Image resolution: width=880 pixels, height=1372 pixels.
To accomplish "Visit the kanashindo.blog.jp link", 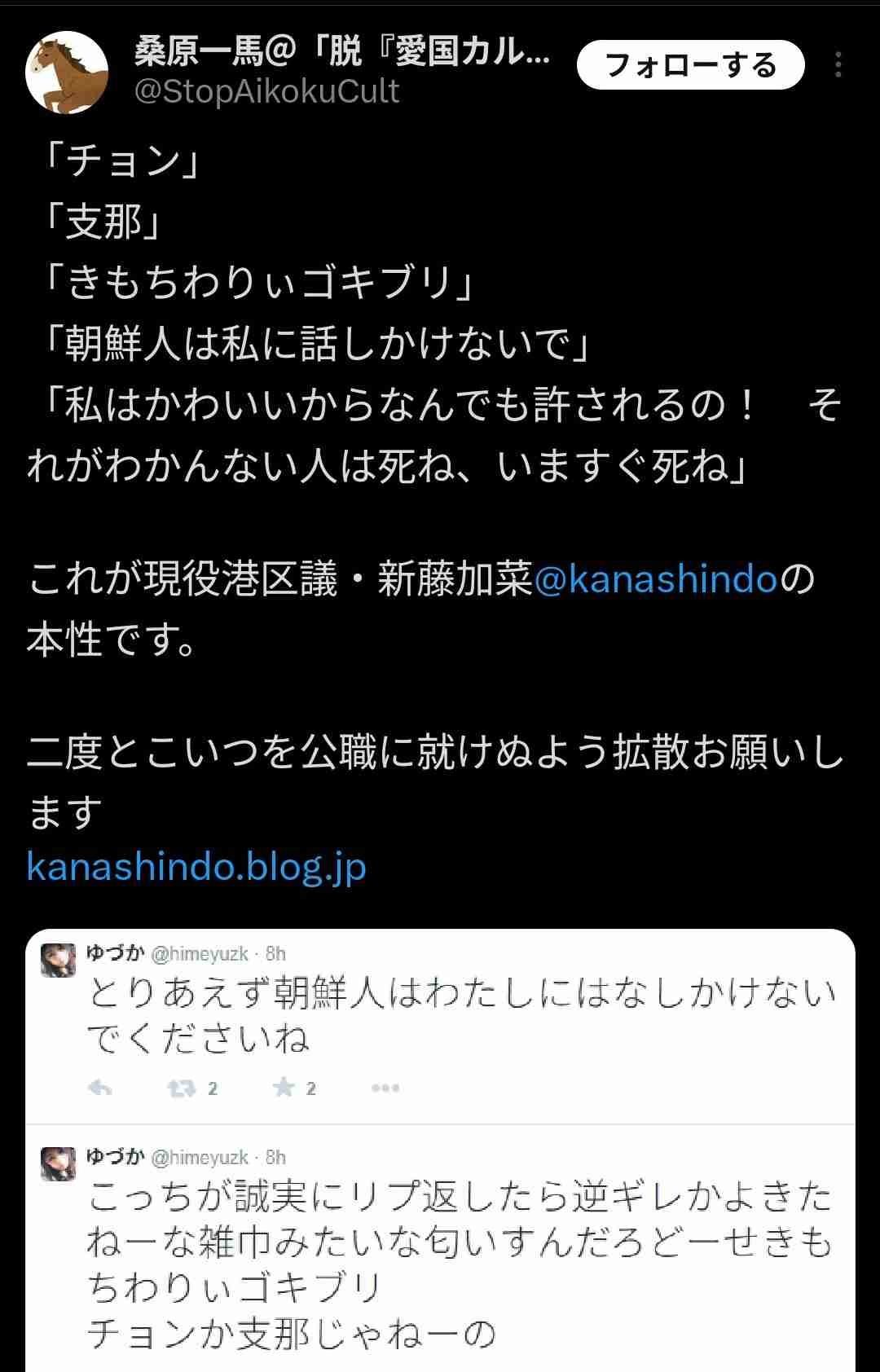I will tap(196, 866).
